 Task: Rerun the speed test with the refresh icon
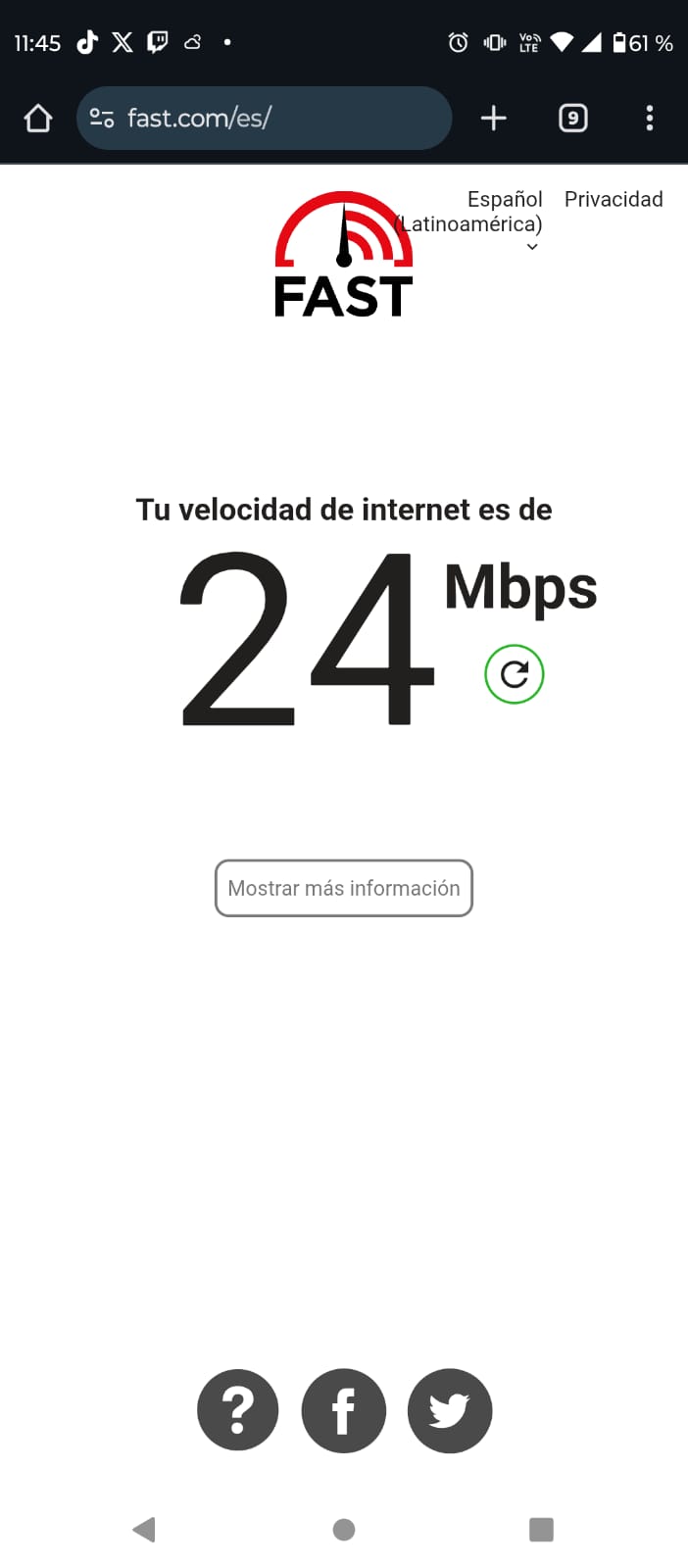coord(515,674)
